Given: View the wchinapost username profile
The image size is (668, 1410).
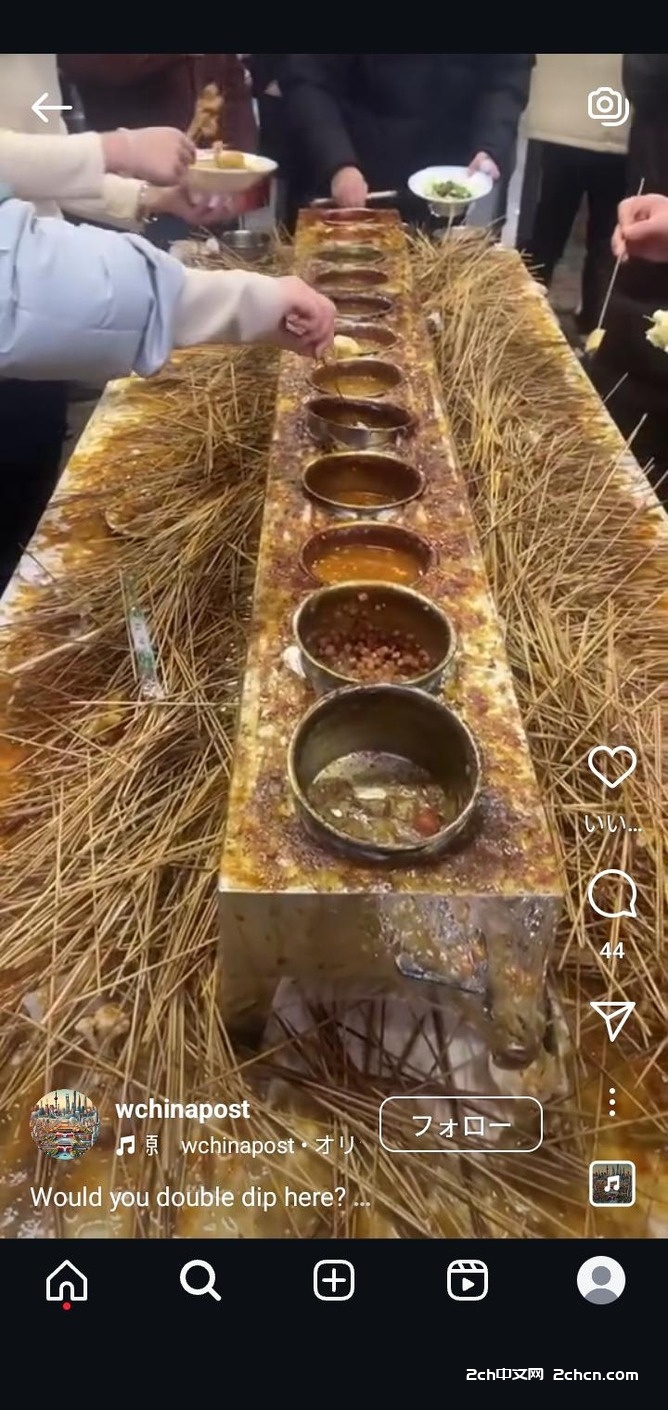Looking at the screenshot, I should coord(182,1109).
